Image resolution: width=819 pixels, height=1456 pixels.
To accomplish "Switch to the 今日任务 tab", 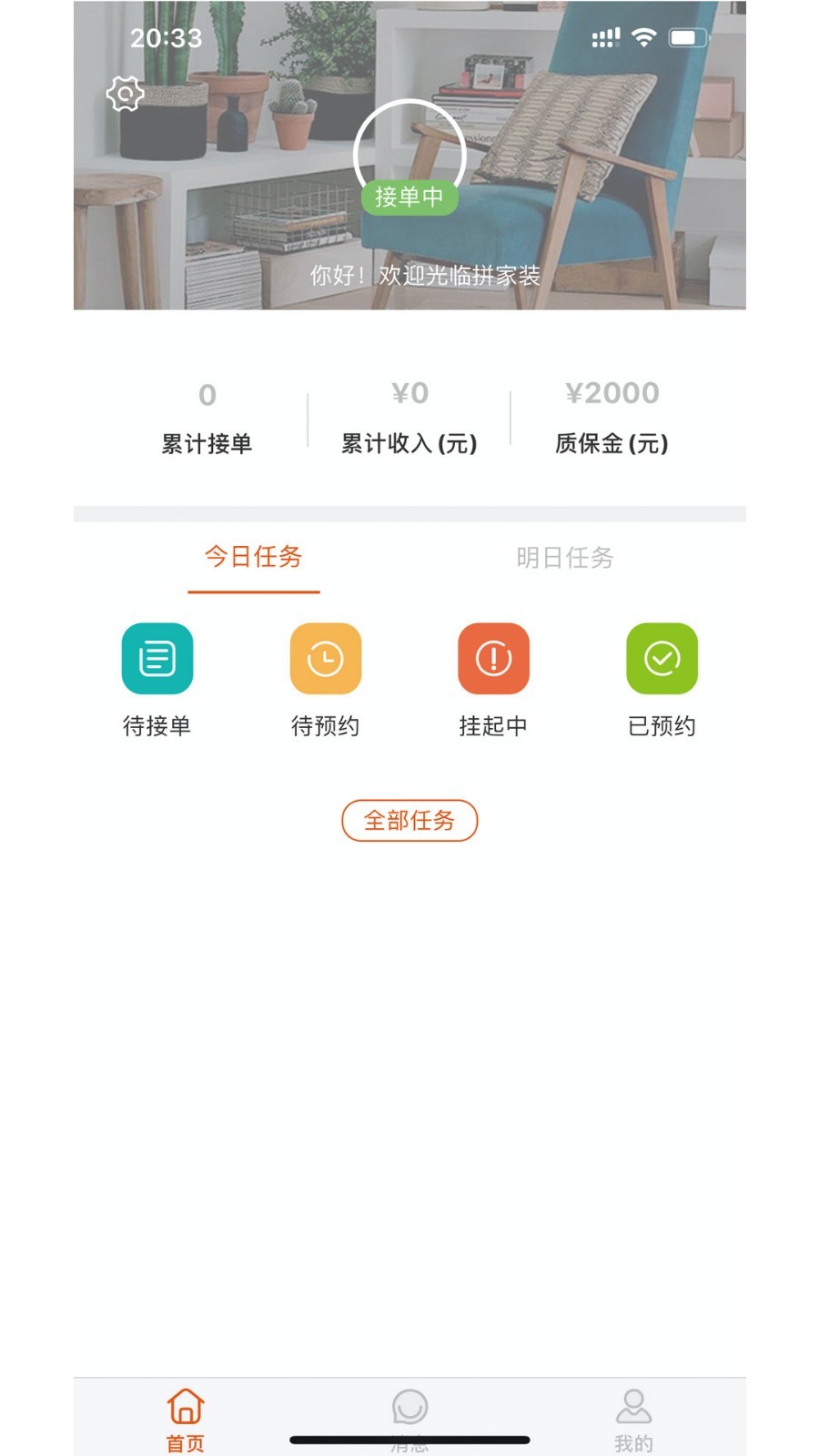I will [x=255, y=558].
